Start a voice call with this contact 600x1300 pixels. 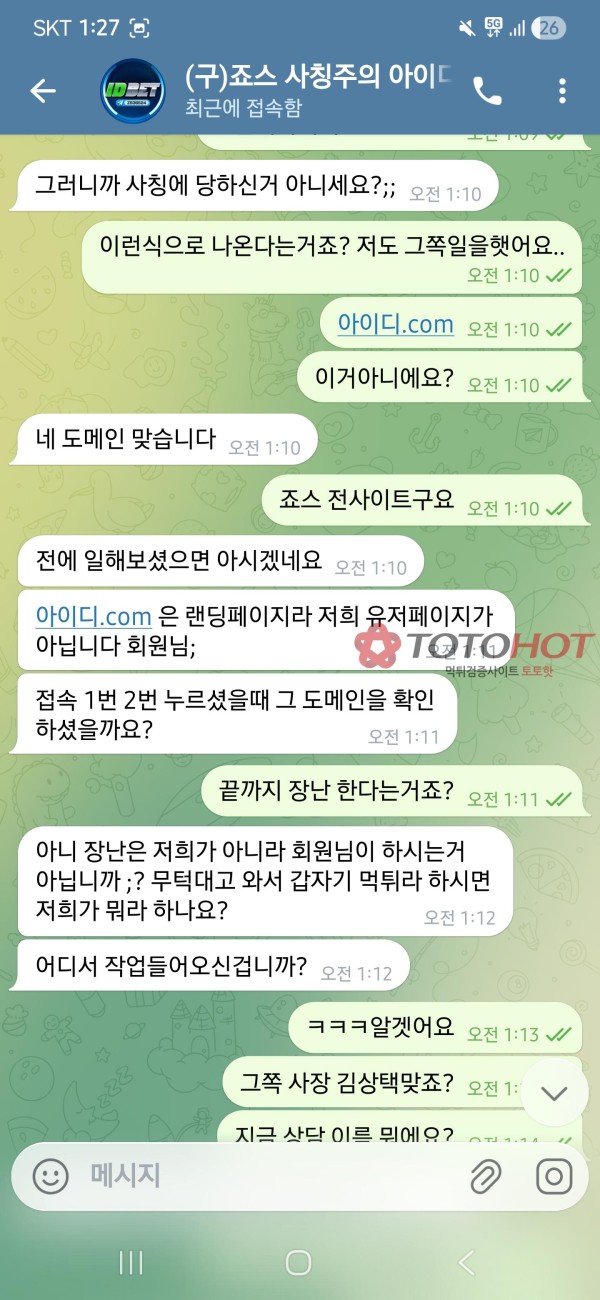click(487, 91)
